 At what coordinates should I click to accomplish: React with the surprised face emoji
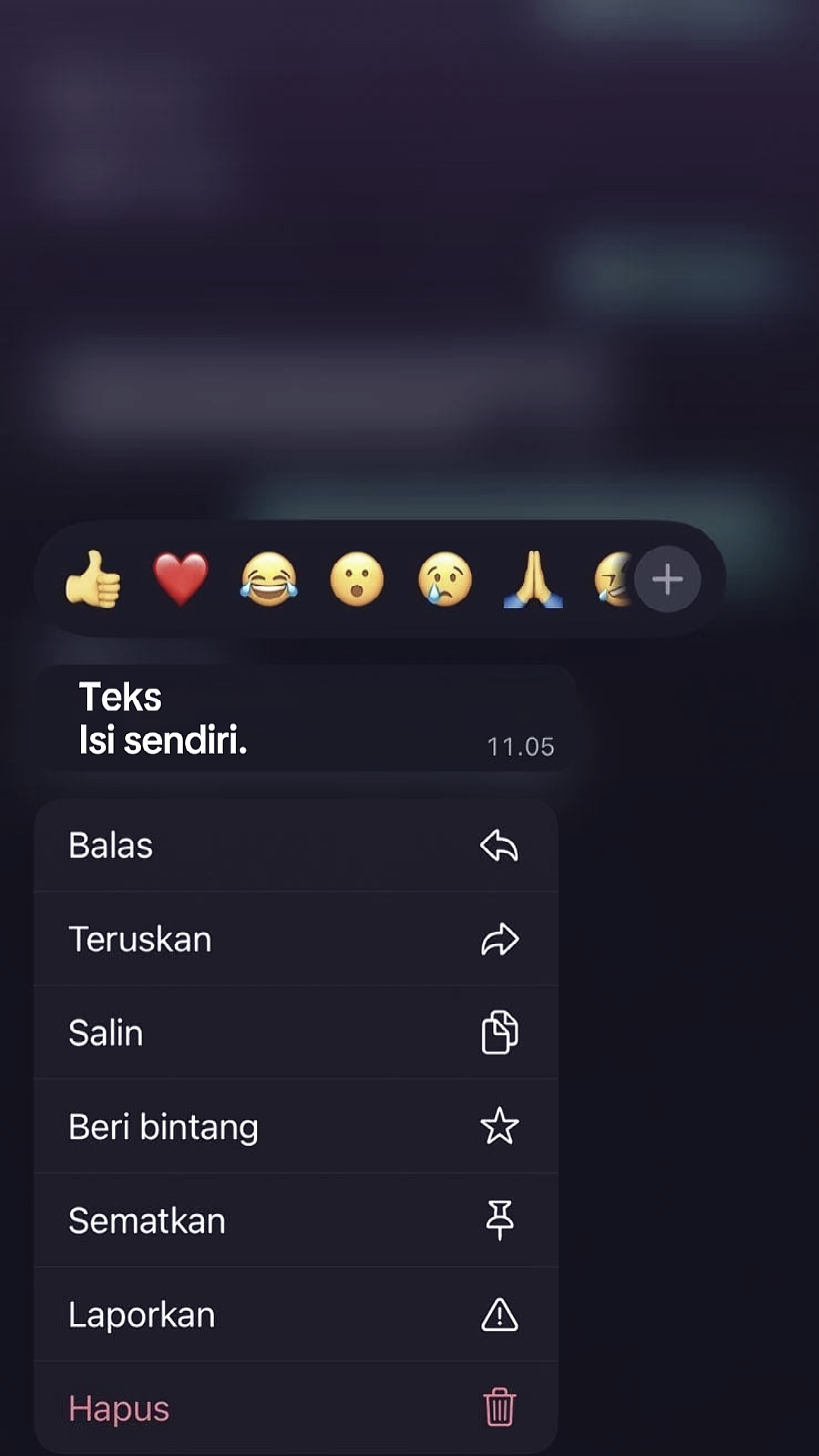356,579
